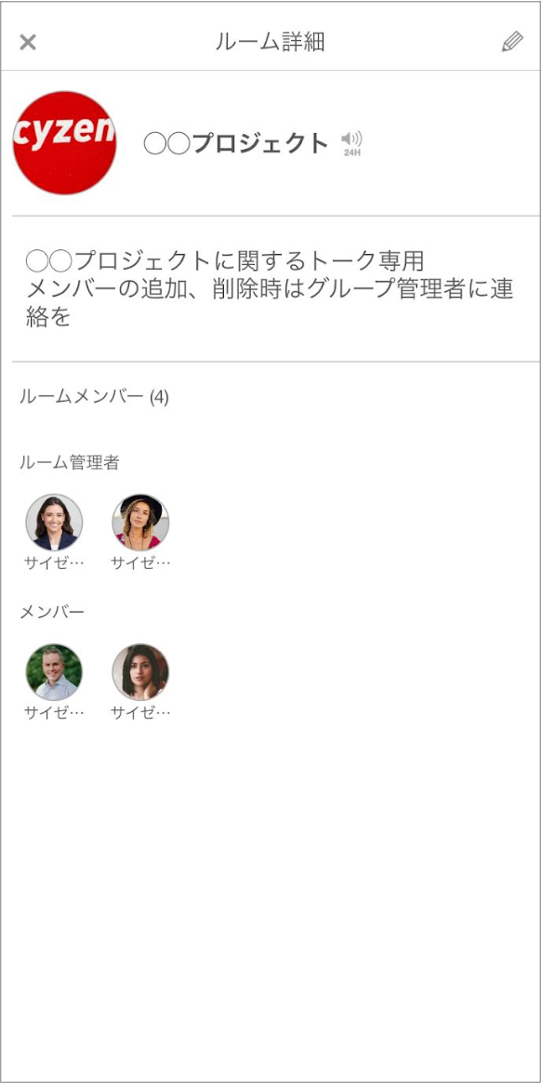Close the room details screen
Screen dimensions: 542x1084
tap(28, 42)
